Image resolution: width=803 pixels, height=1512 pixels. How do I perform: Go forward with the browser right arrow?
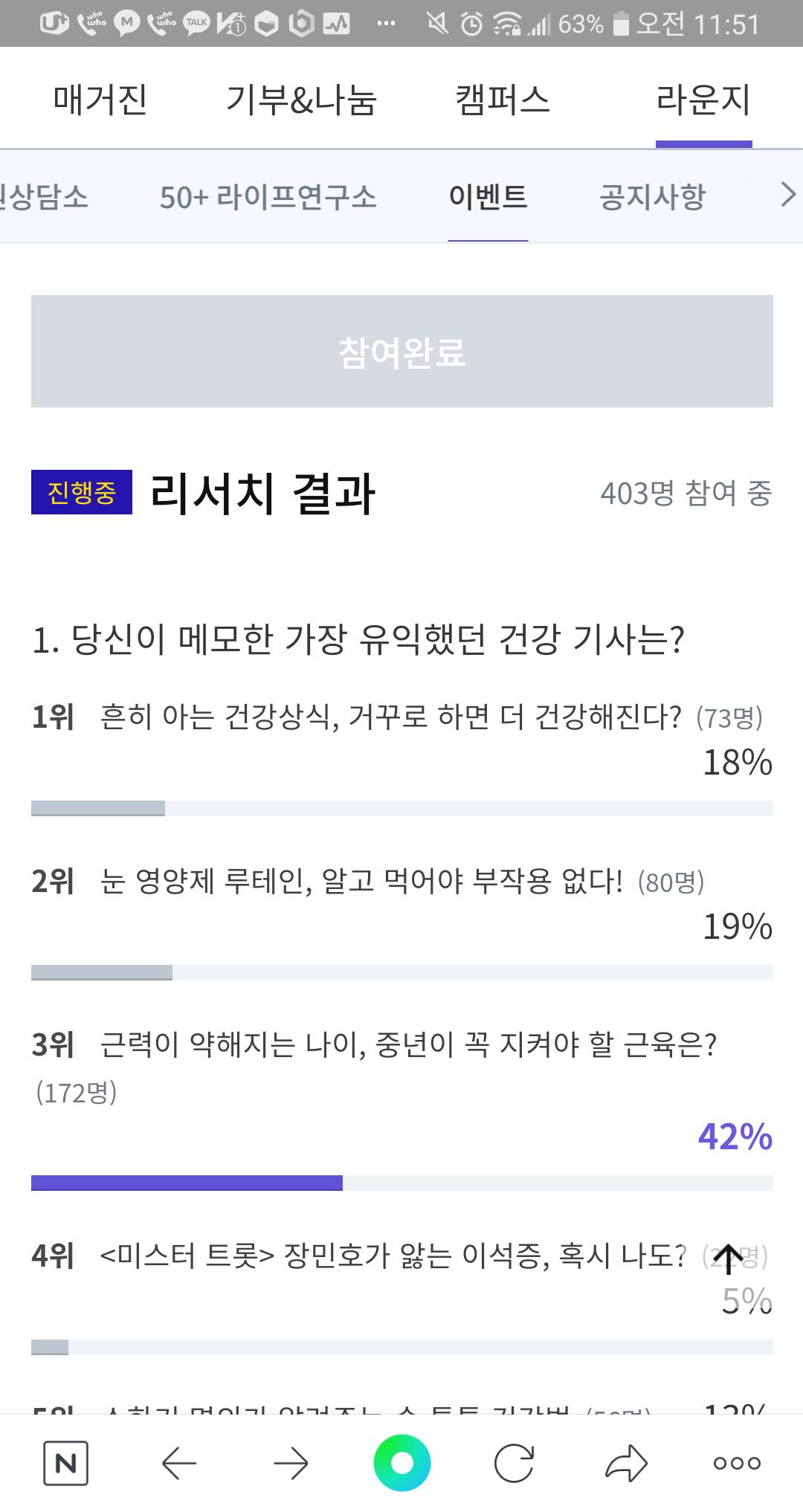click(x=291, y=1464)
